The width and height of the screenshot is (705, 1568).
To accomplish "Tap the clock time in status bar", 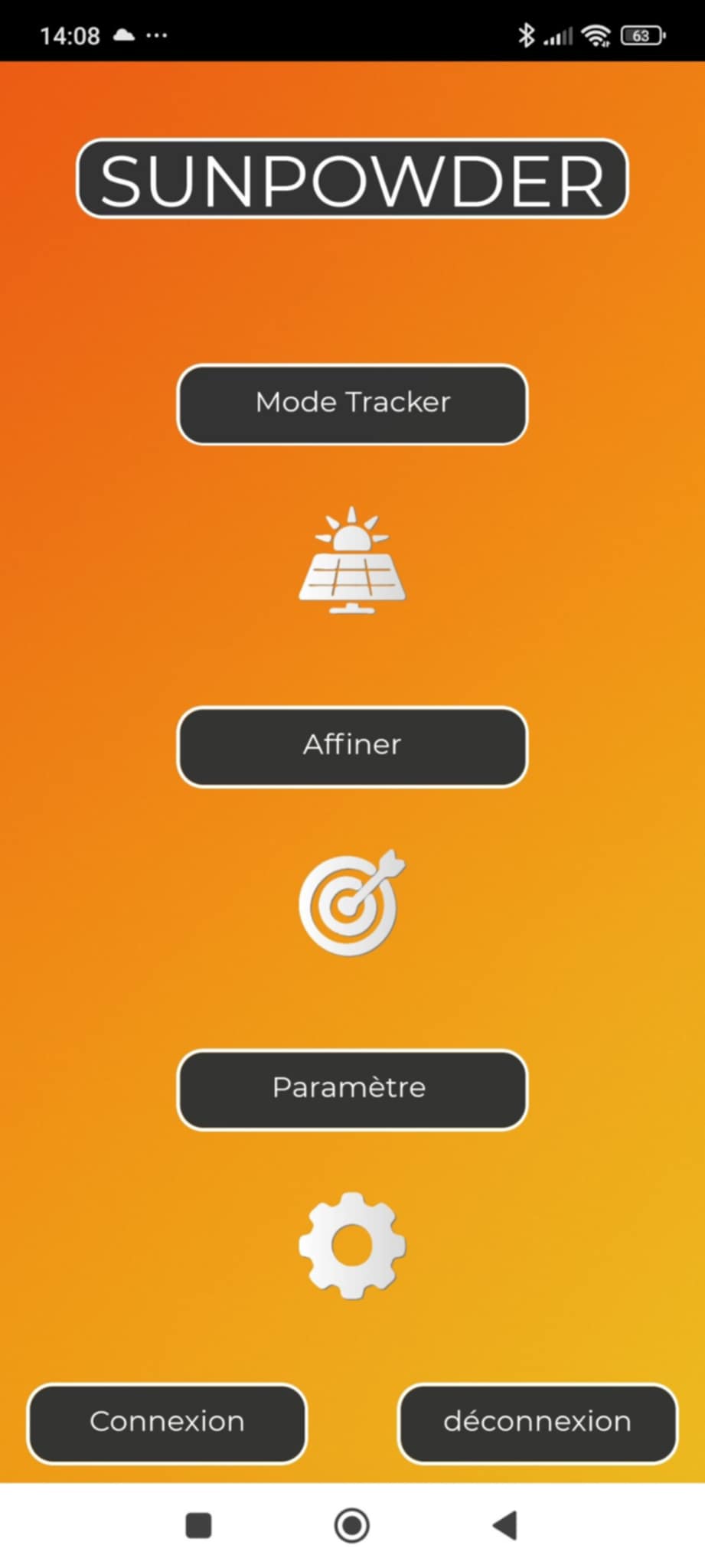I will (x=70, y=36).
